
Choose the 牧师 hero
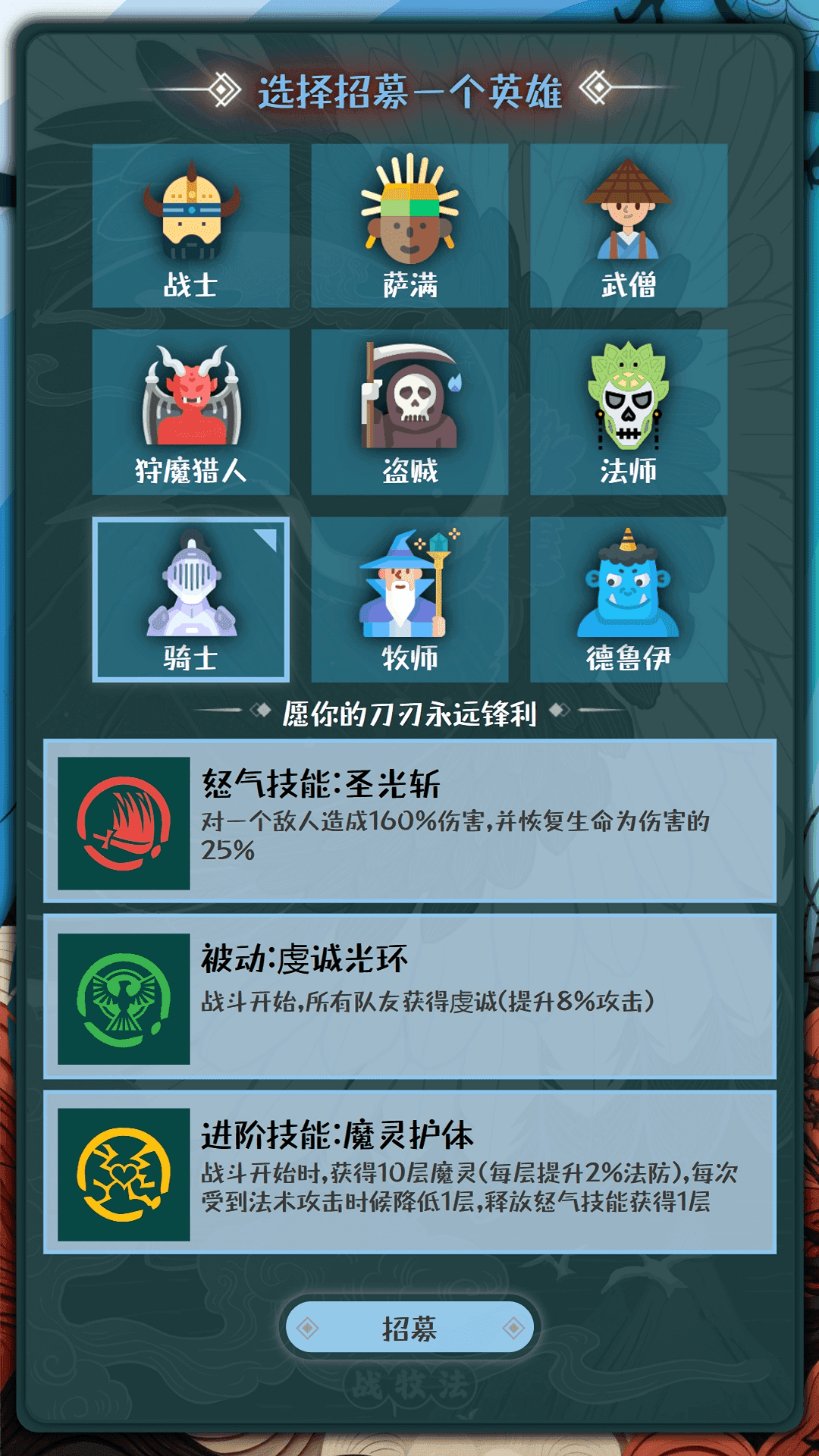pyautogui.click(x=409, y=599)
